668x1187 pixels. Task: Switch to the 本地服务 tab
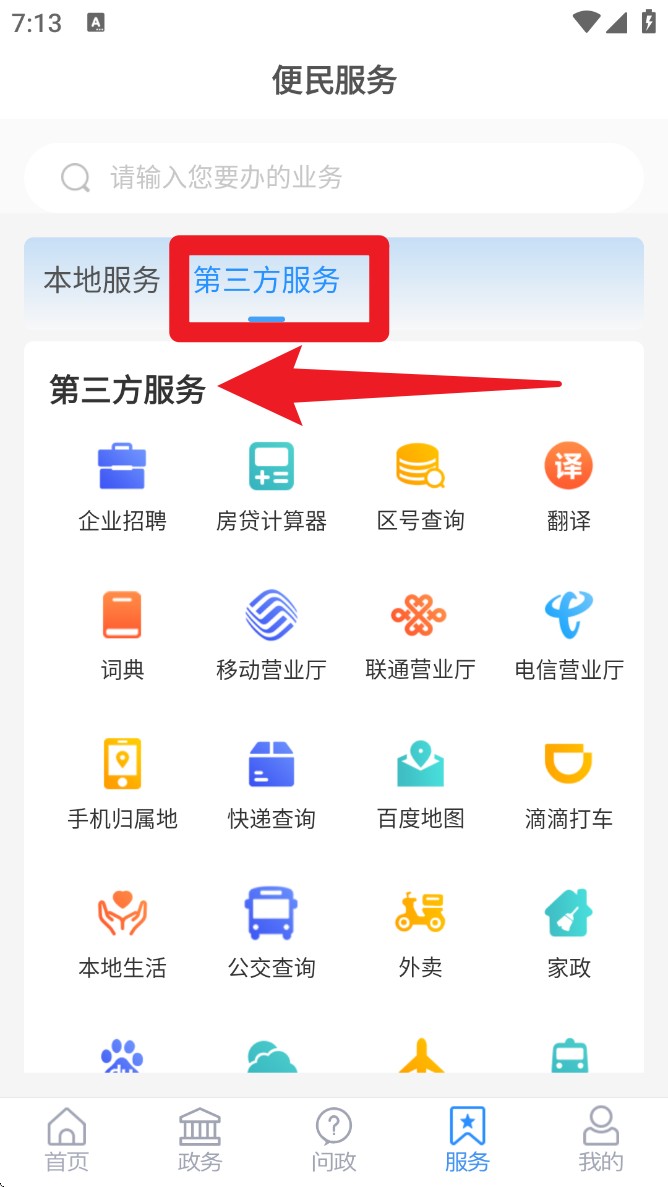(102, 281)
